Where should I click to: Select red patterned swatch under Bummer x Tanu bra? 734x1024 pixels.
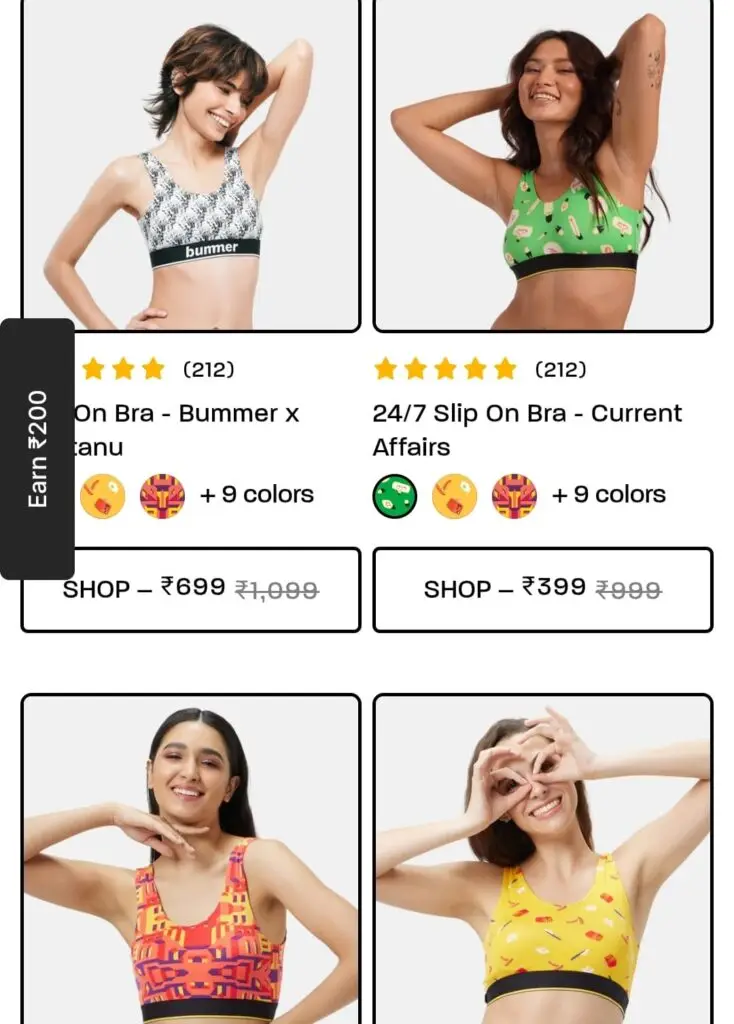[162, 496]
